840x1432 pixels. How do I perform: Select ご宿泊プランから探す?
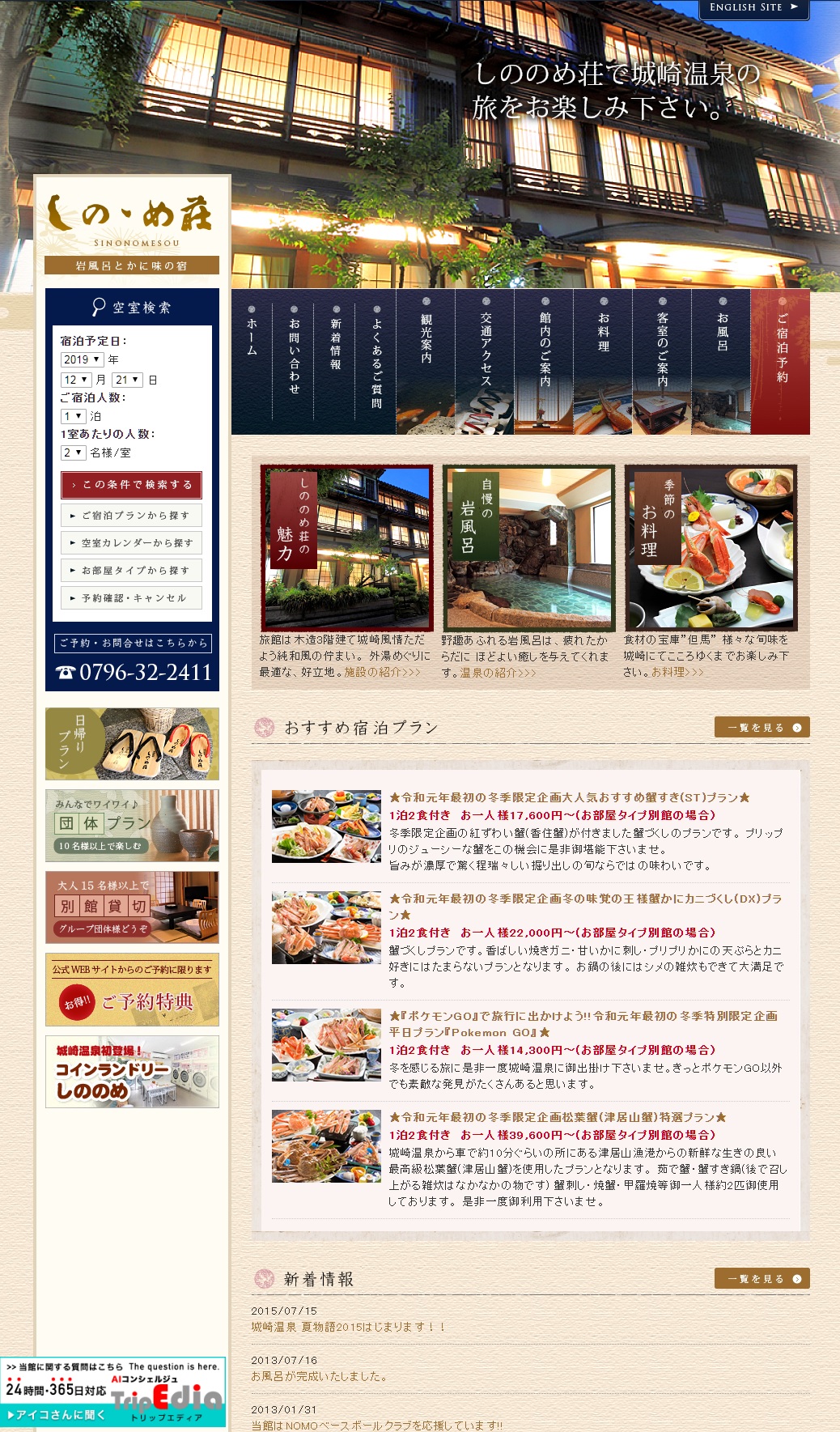pyautogui.click(x=131, y=516)
